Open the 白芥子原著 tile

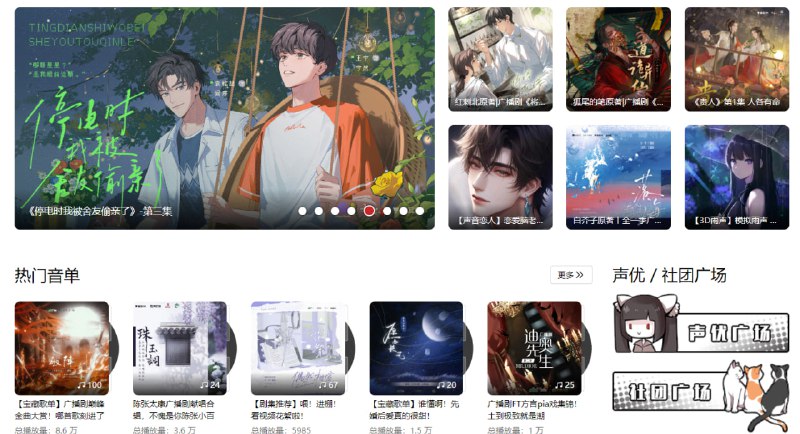coord(618,177)
